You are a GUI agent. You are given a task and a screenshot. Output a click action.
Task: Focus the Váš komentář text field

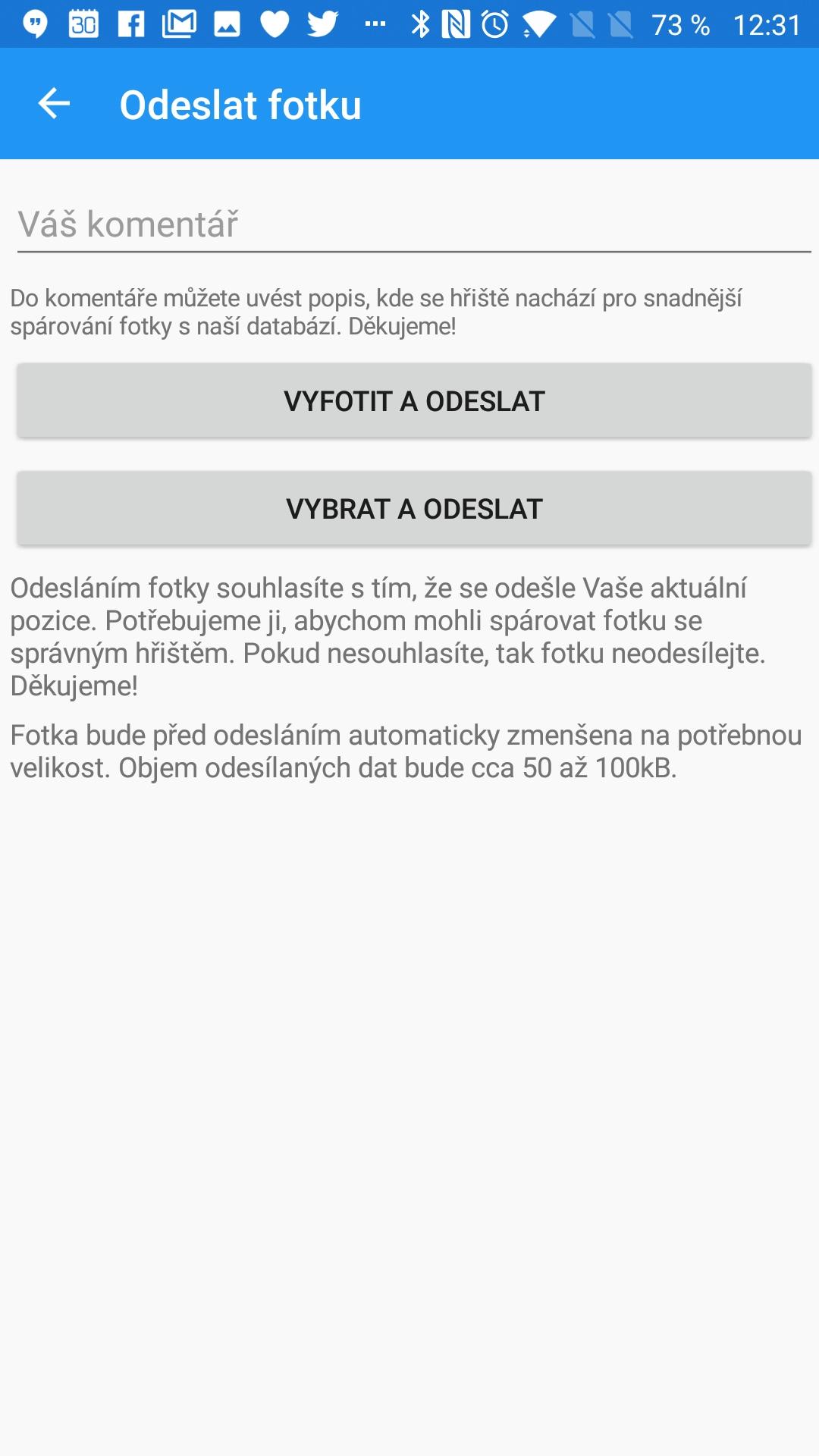(x=413, y=225)
